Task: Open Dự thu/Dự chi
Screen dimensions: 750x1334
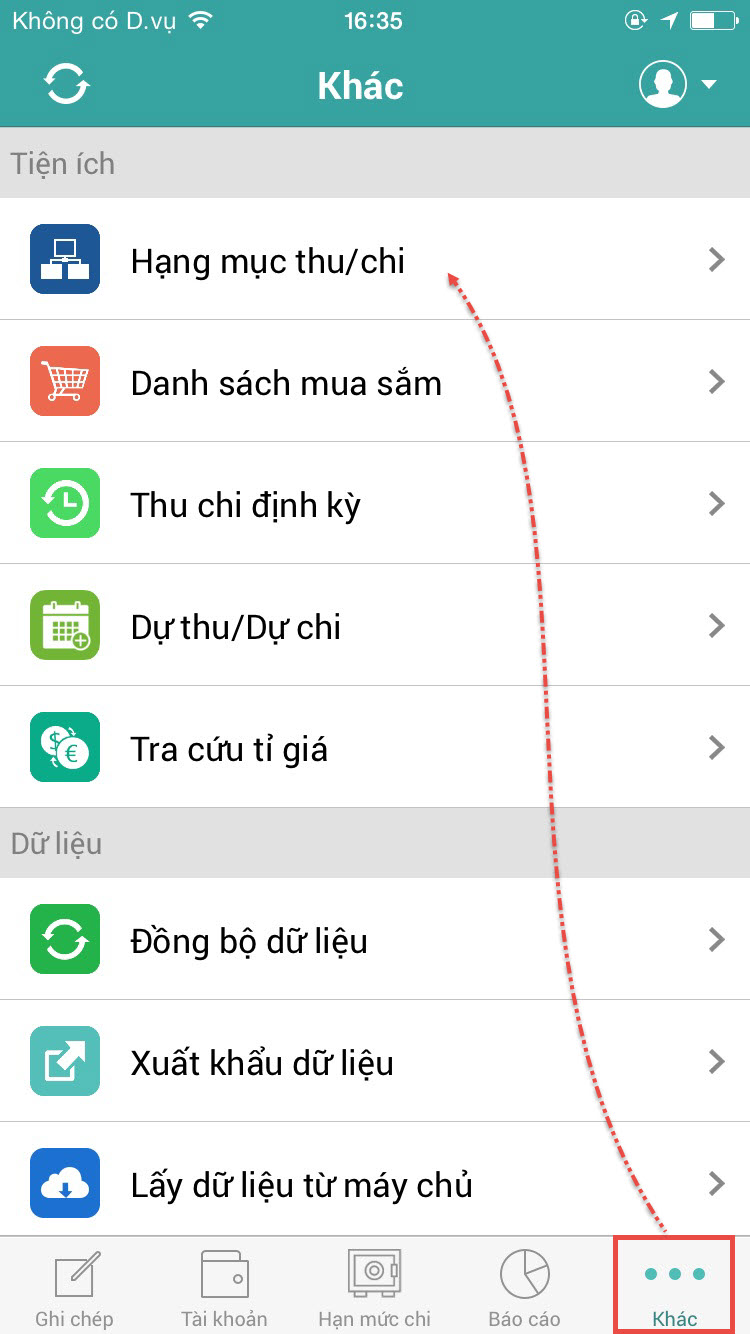Action: point(375,625)
